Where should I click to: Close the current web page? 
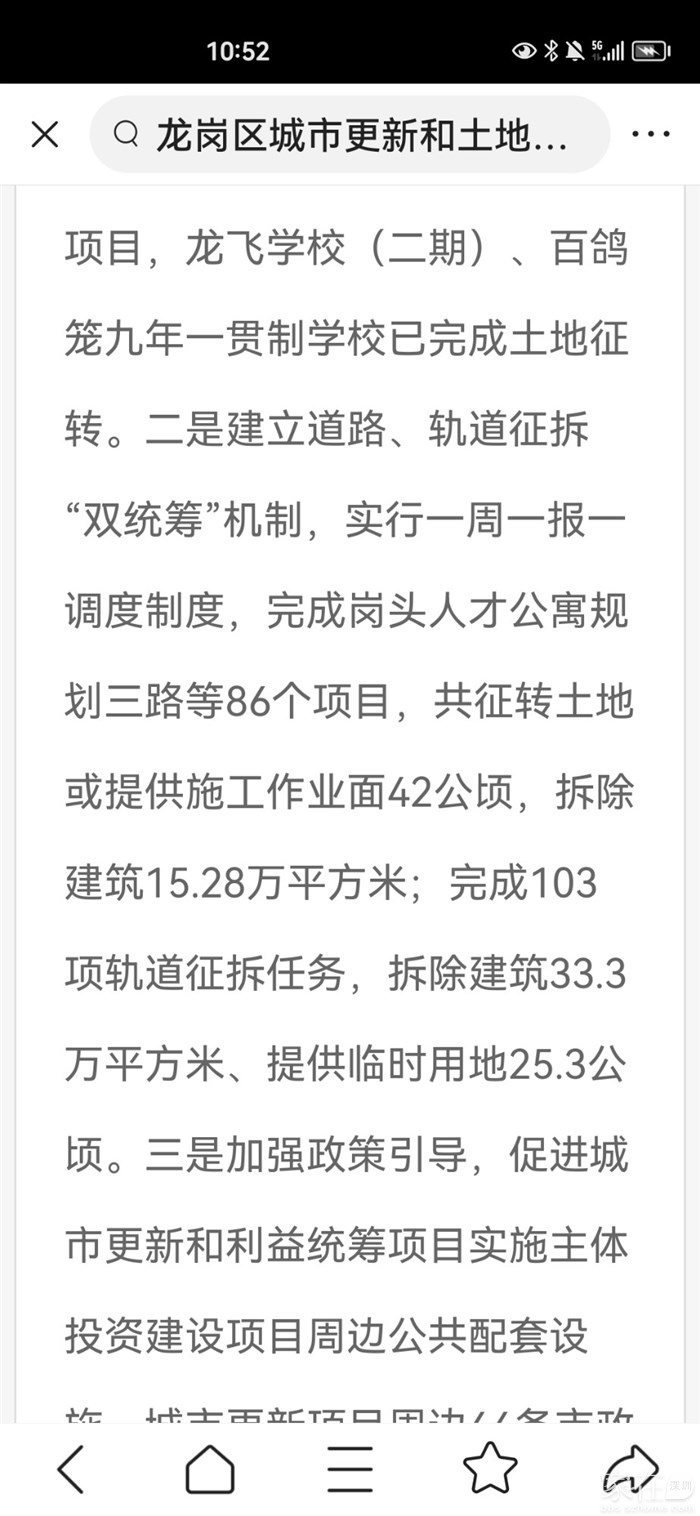[x=45, y=135]
